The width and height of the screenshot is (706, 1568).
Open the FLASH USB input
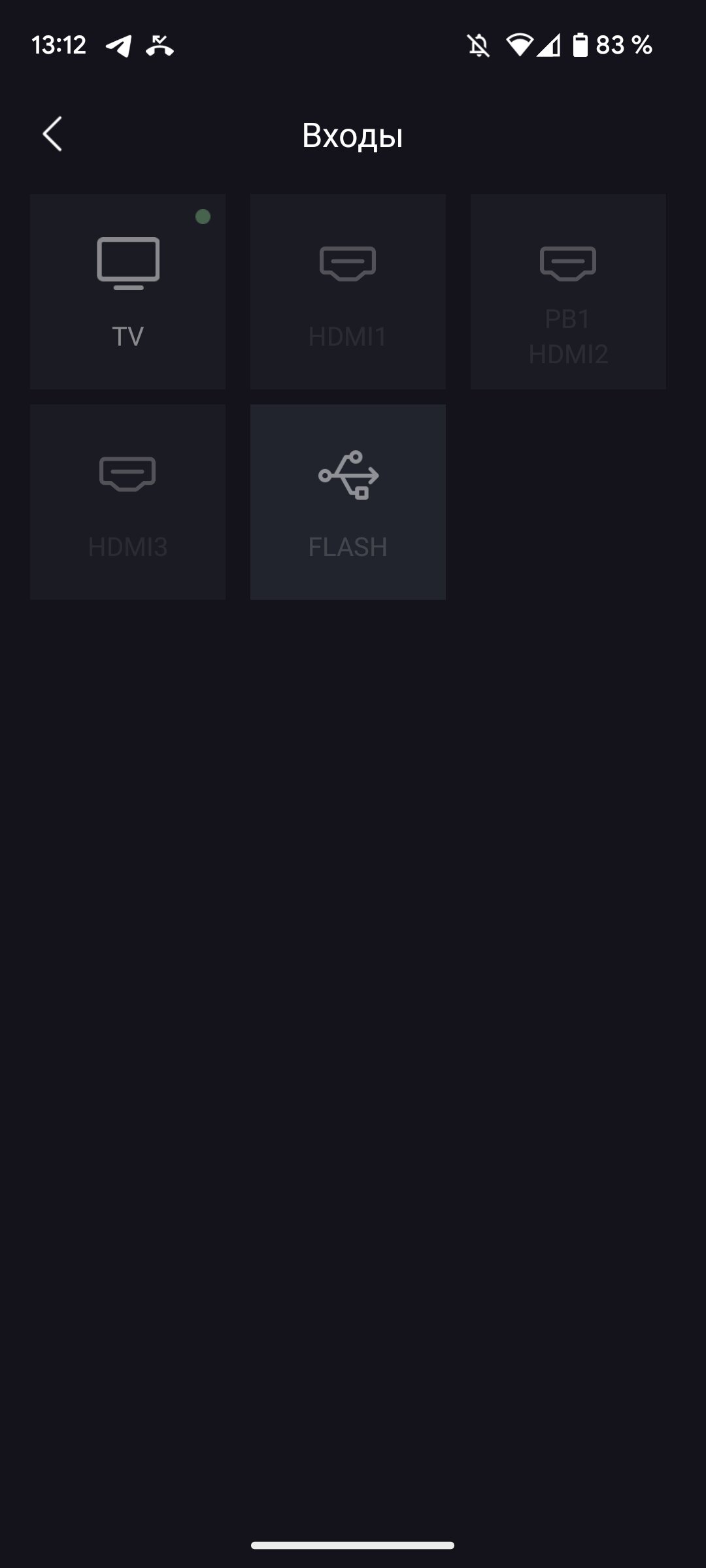348,502
